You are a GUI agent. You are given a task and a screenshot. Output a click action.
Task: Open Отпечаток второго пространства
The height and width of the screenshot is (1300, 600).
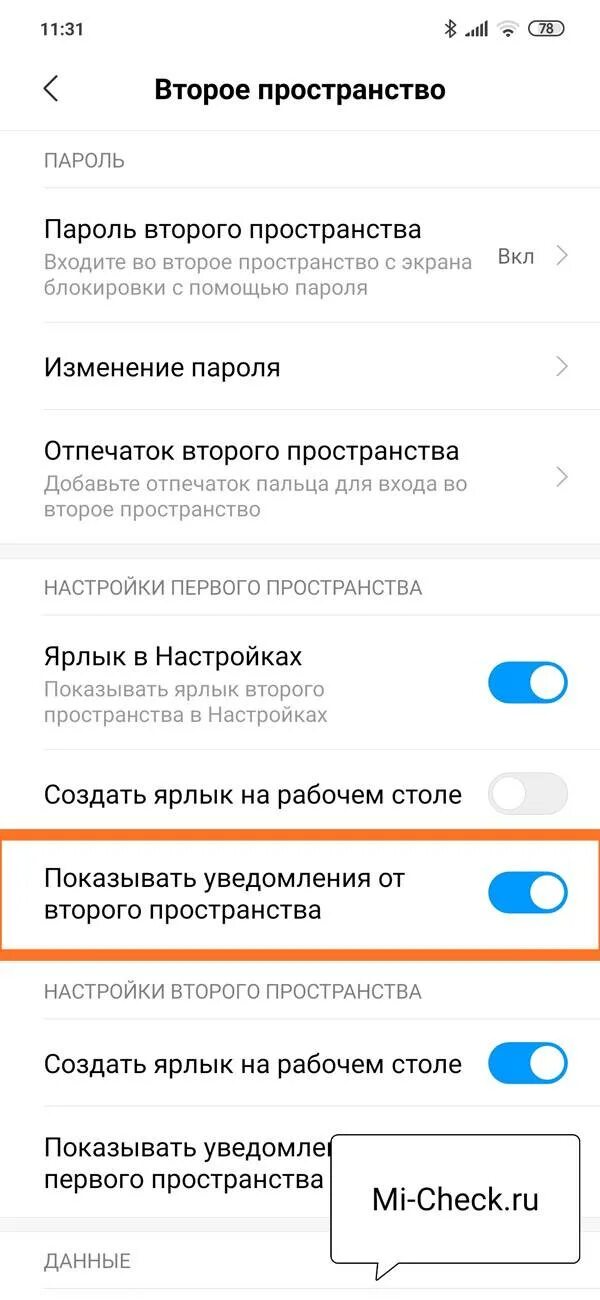point(300,479)
